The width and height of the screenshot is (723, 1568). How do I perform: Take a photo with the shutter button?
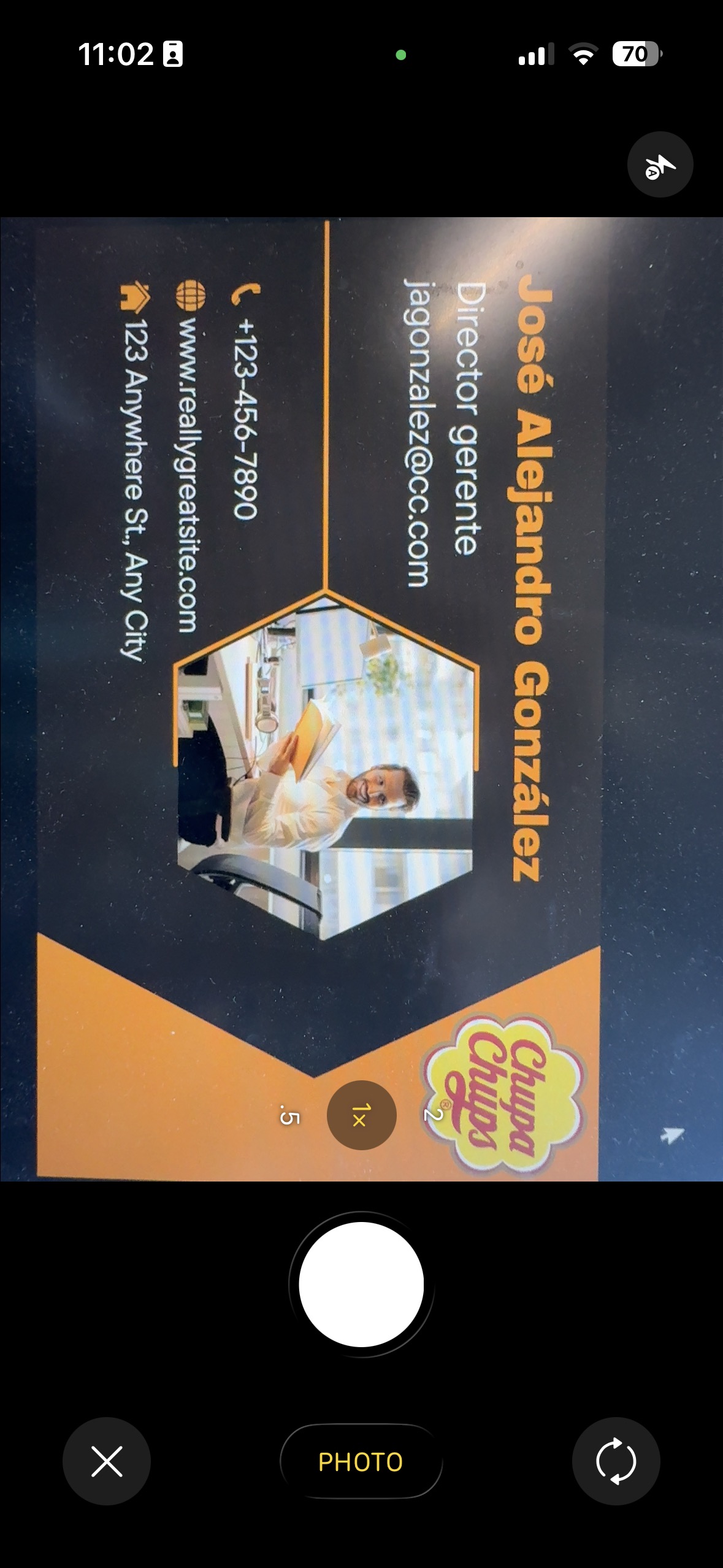[361, 1285]
